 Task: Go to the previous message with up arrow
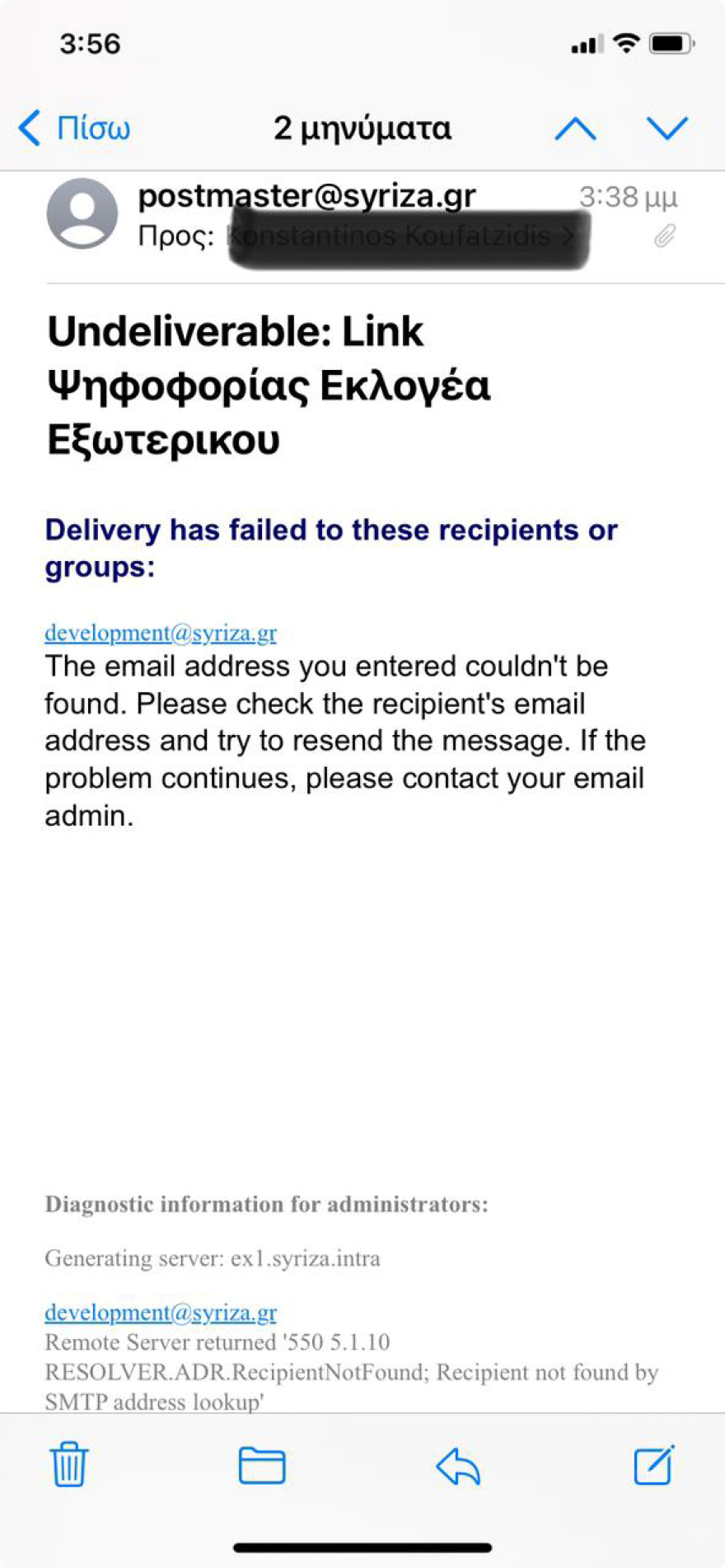[x=575, y=129]
